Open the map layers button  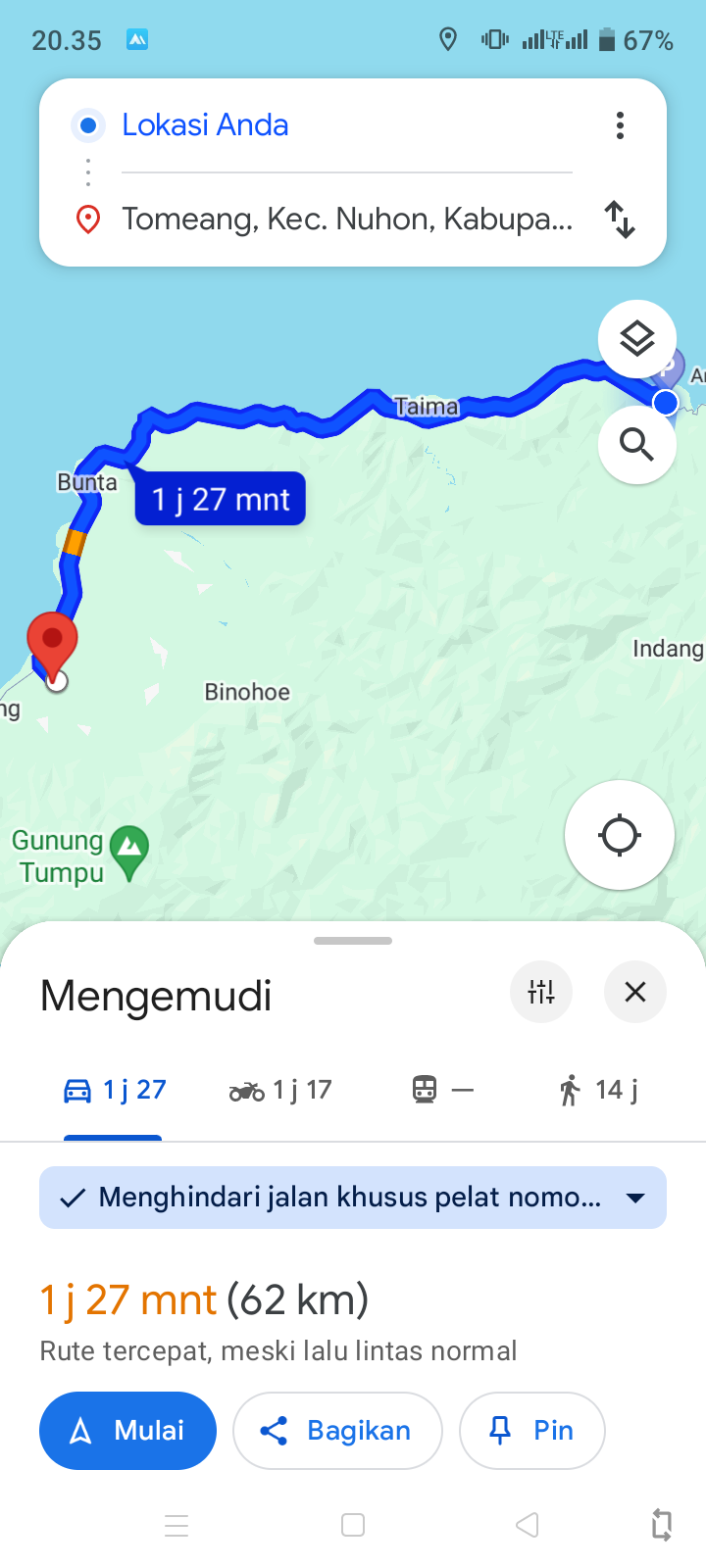[637, 339]
